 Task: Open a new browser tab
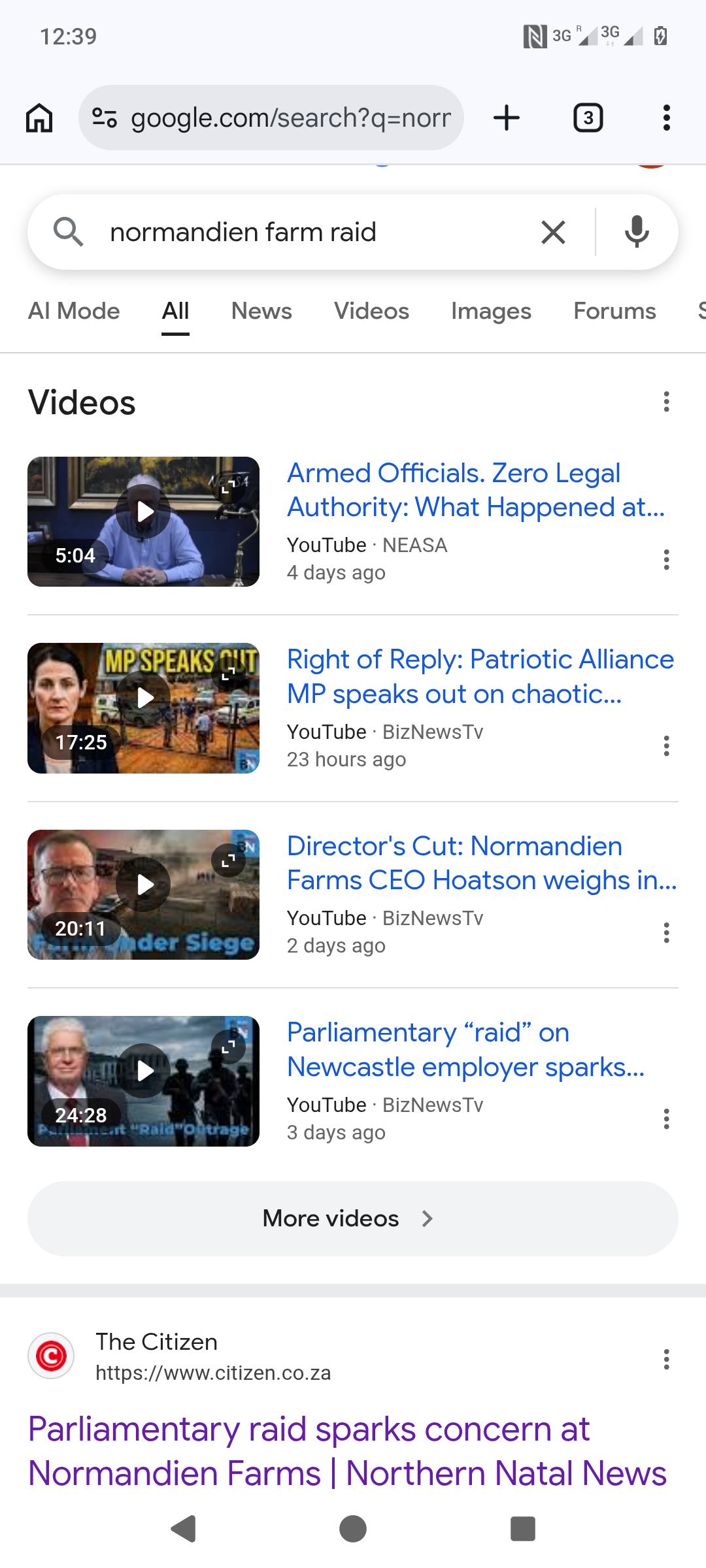(x=507, y=118)
